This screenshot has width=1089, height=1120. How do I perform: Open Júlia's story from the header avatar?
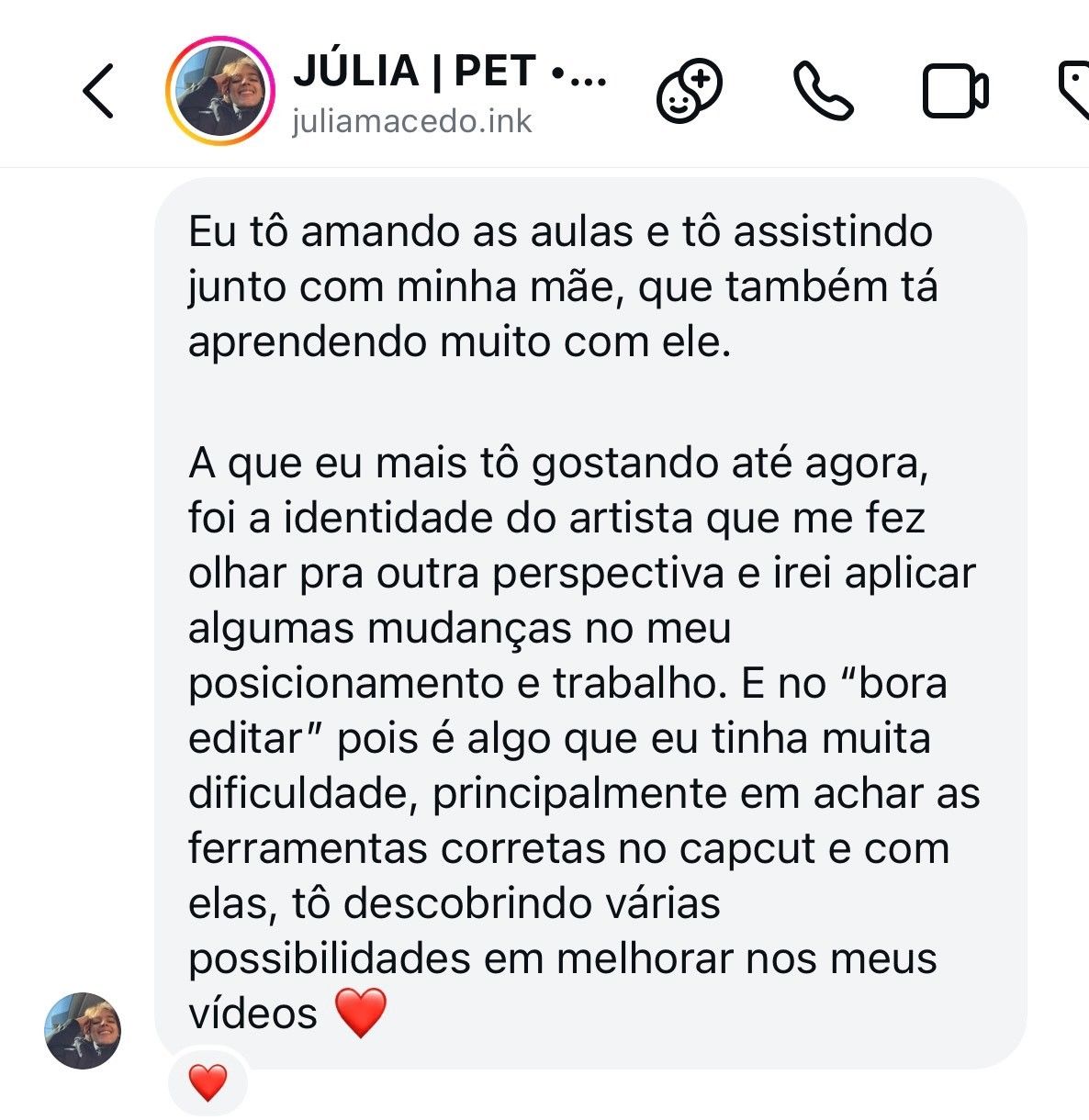tap(220, 91)
